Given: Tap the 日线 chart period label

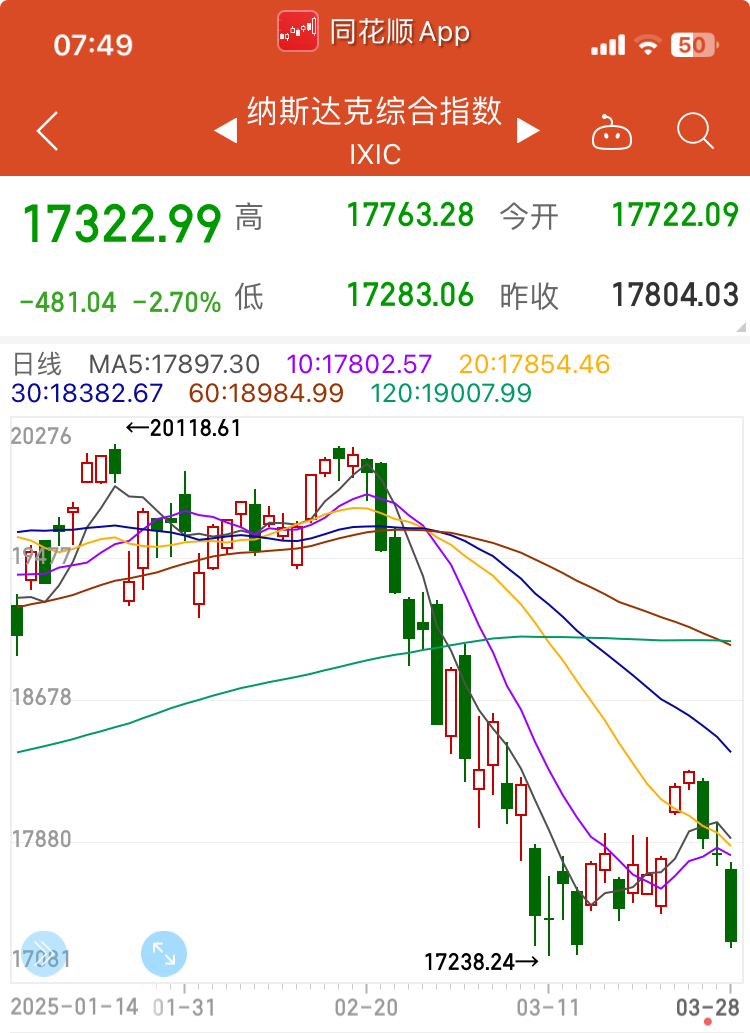Looking at the screenshot, I should click(x=36, y=364).
